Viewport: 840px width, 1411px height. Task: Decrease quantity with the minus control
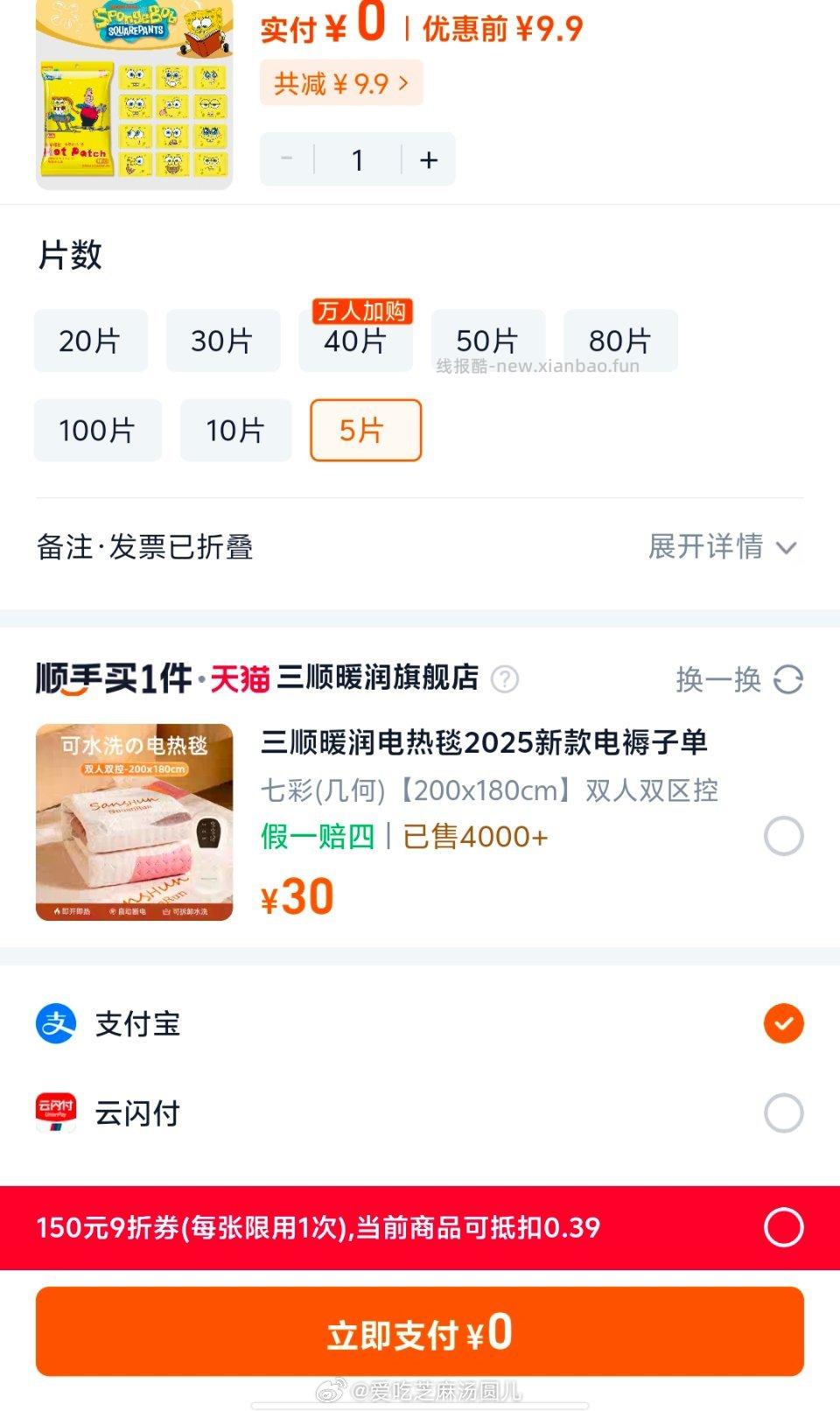tap(285, 158)
